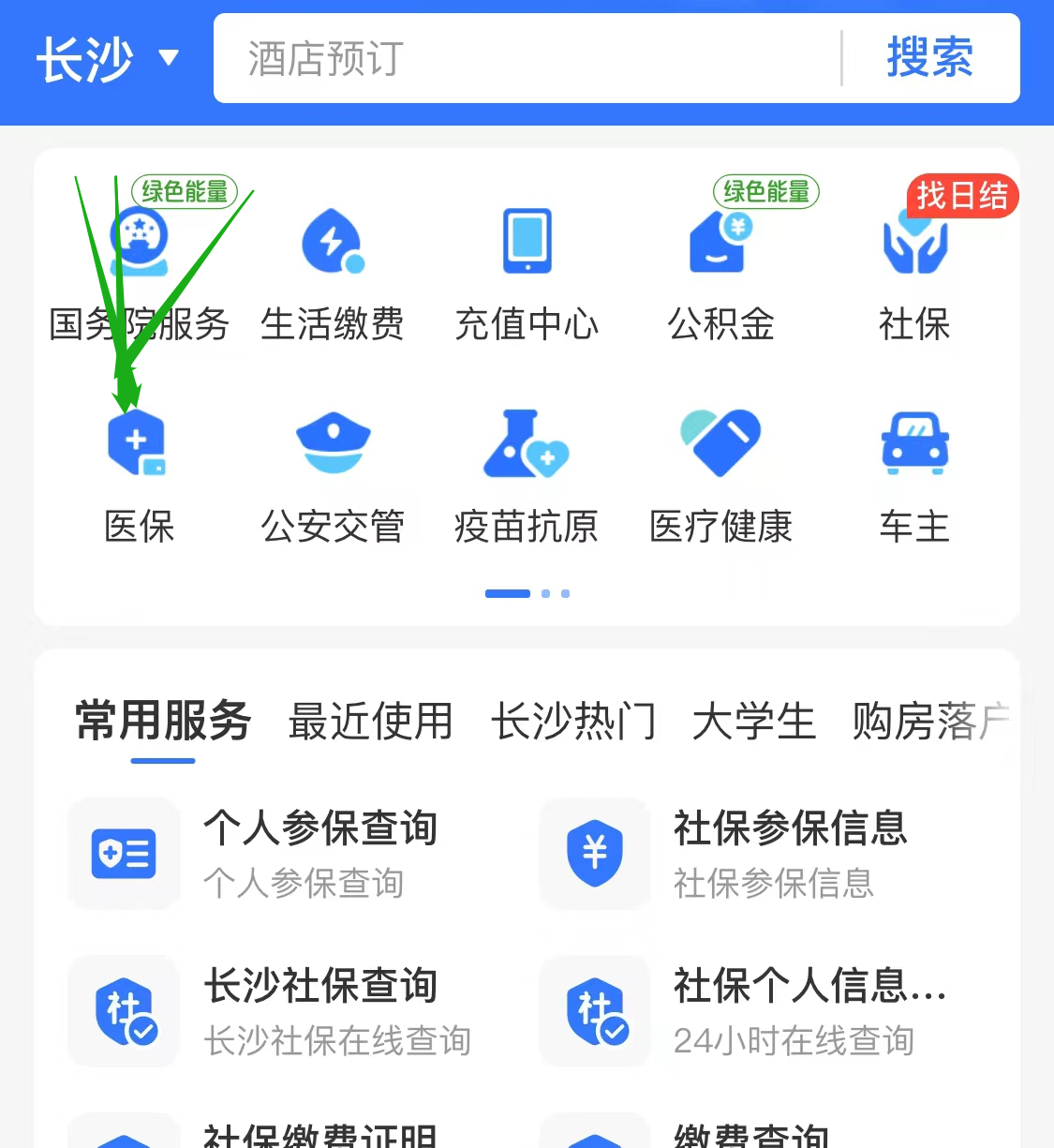The height and width of the screenshot is (1148, 1054).
Task: Launch the 国务院服务 State Council service
Action: tap(137, 272)
